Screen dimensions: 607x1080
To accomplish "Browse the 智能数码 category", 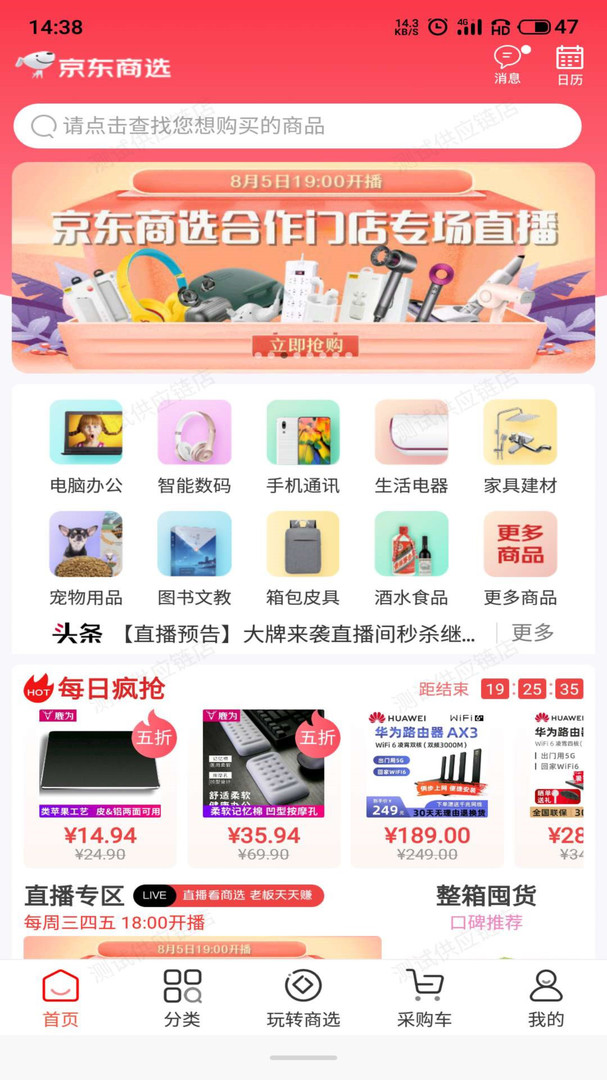I will coord(194,446).
